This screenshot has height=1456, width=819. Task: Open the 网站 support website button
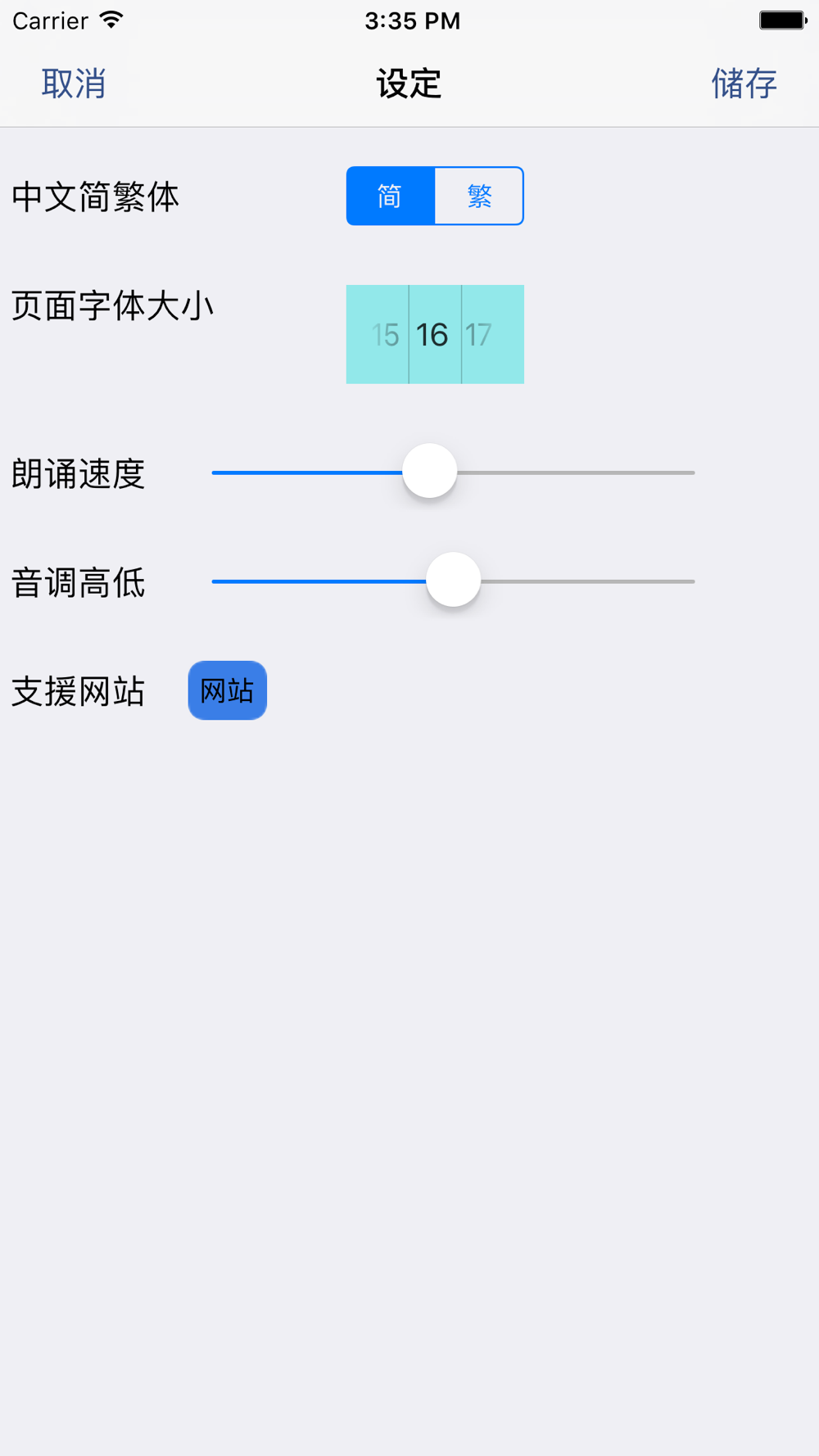click(228, 690)
